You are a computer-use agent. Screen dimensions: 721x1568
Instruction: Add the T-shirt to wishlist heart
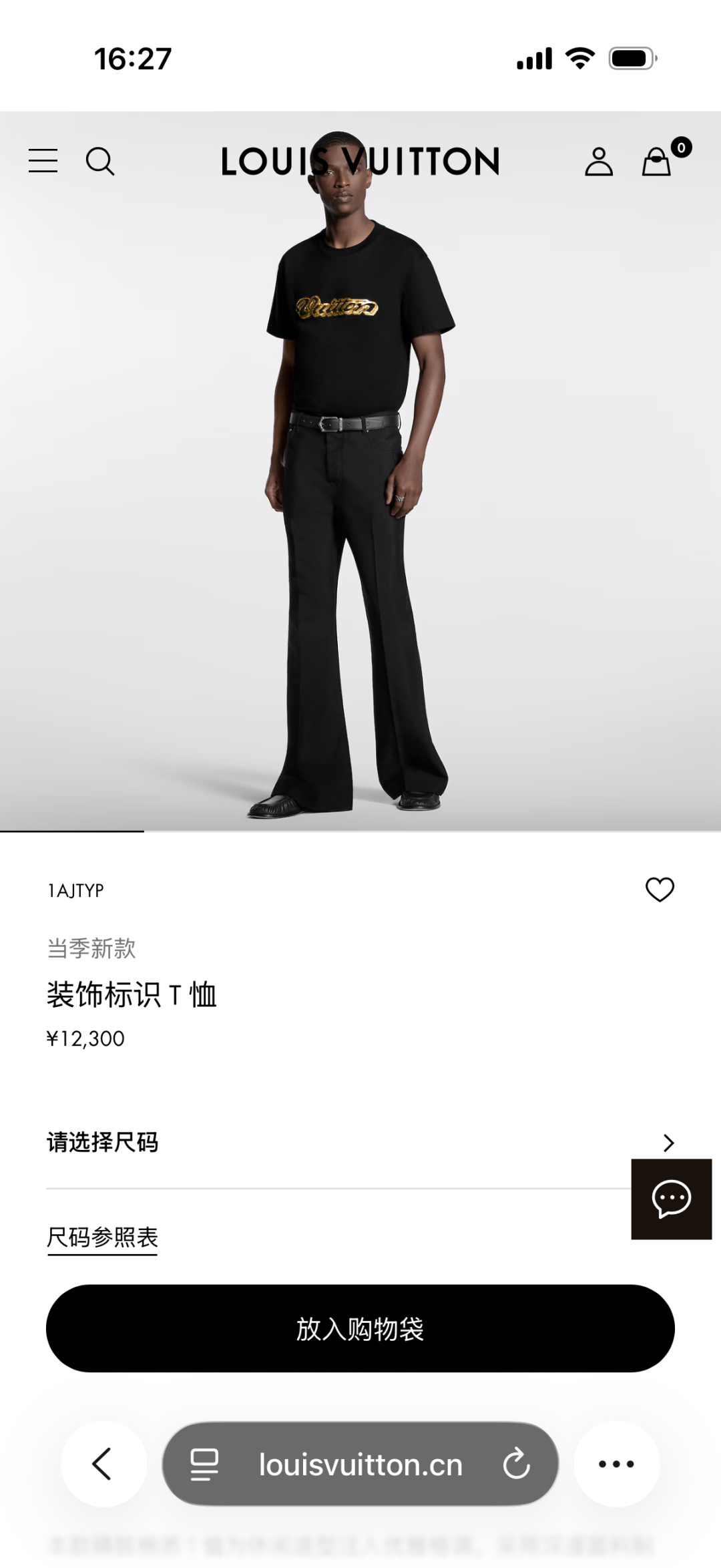click(x=660, y=890)
